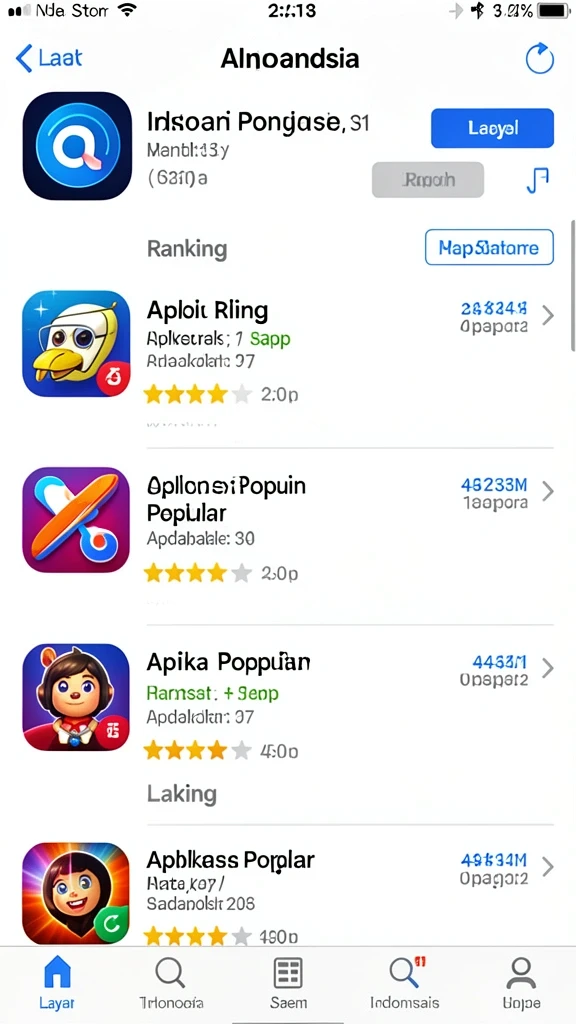Switch to the Trlonooia search tab
The width and height of the screenshot is (576, 1024).
click(172, 982)
